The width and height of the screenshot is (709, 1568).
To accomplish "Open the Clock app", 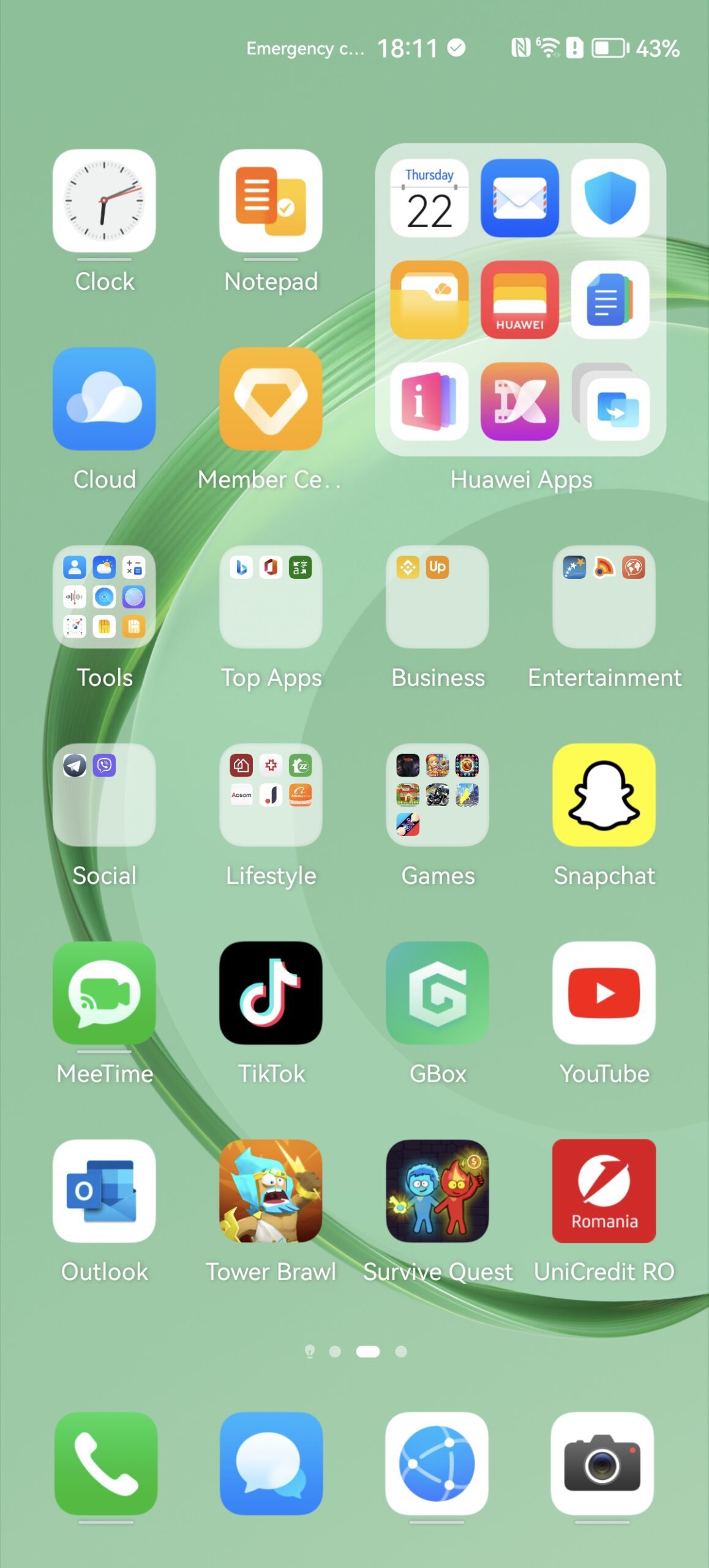I will [x=104, y=201].
